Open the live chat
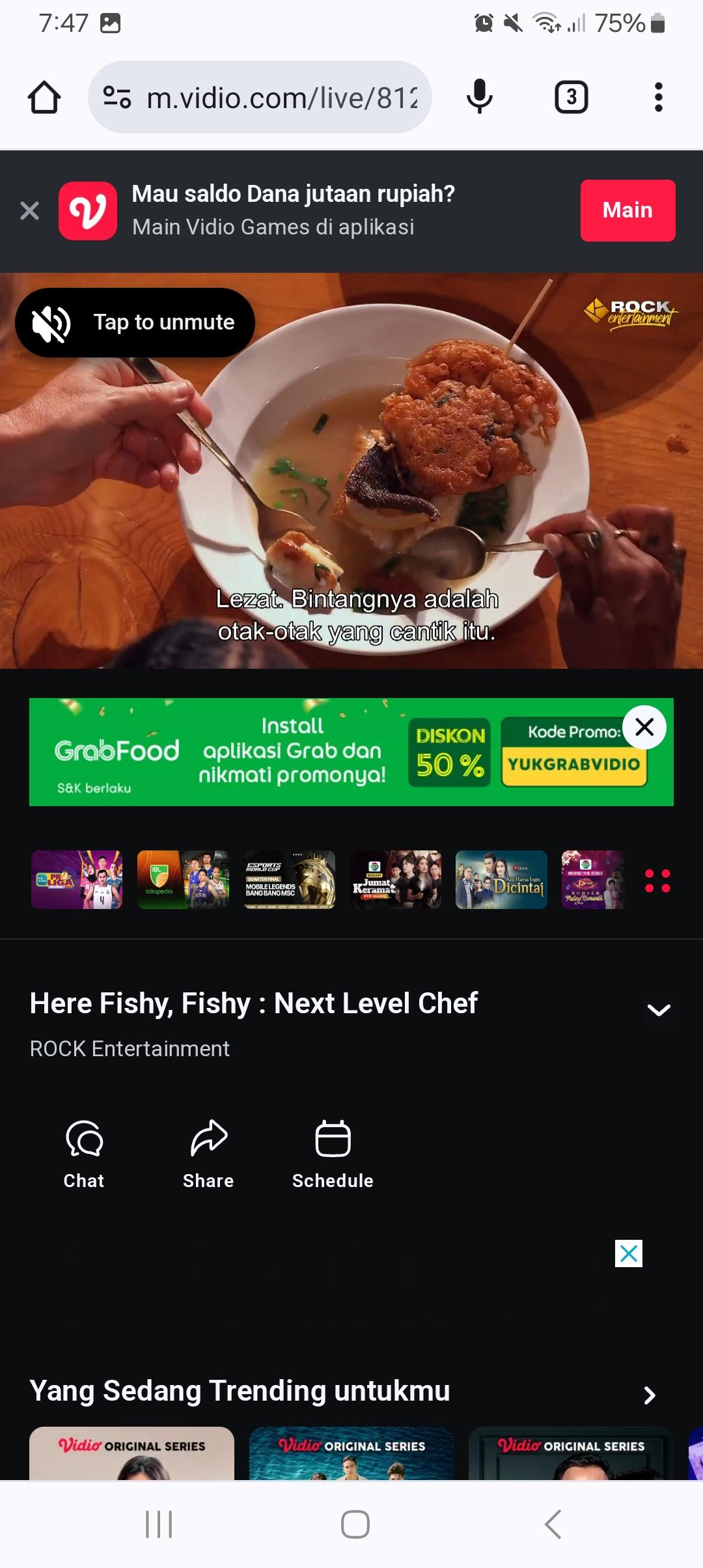Image resolution: width=703 pixels, height=1568 pixels. [x=84, y=1154]
